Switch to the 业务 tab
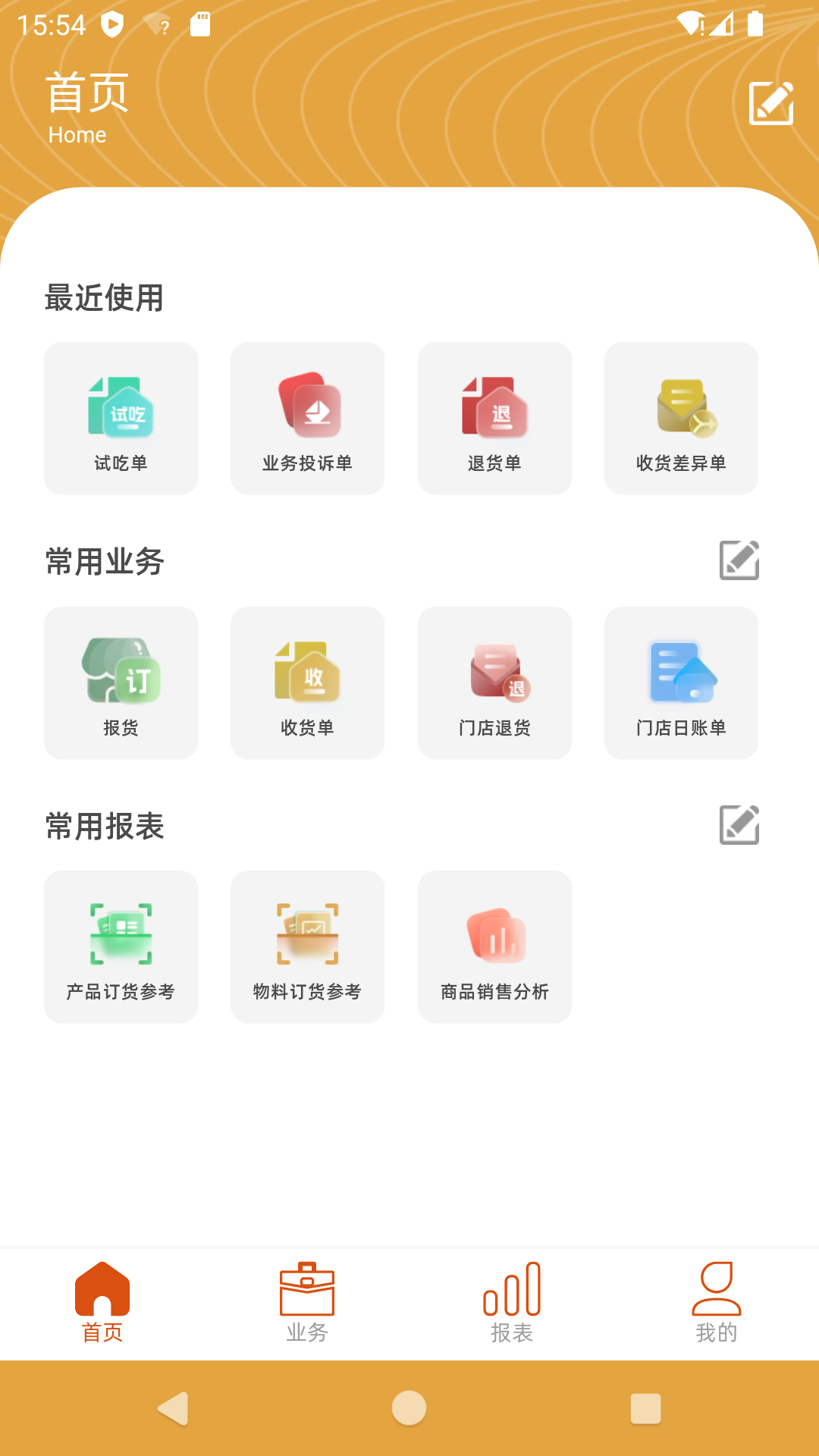This screenshot has width=819, height=1456. coord(307,1302)
